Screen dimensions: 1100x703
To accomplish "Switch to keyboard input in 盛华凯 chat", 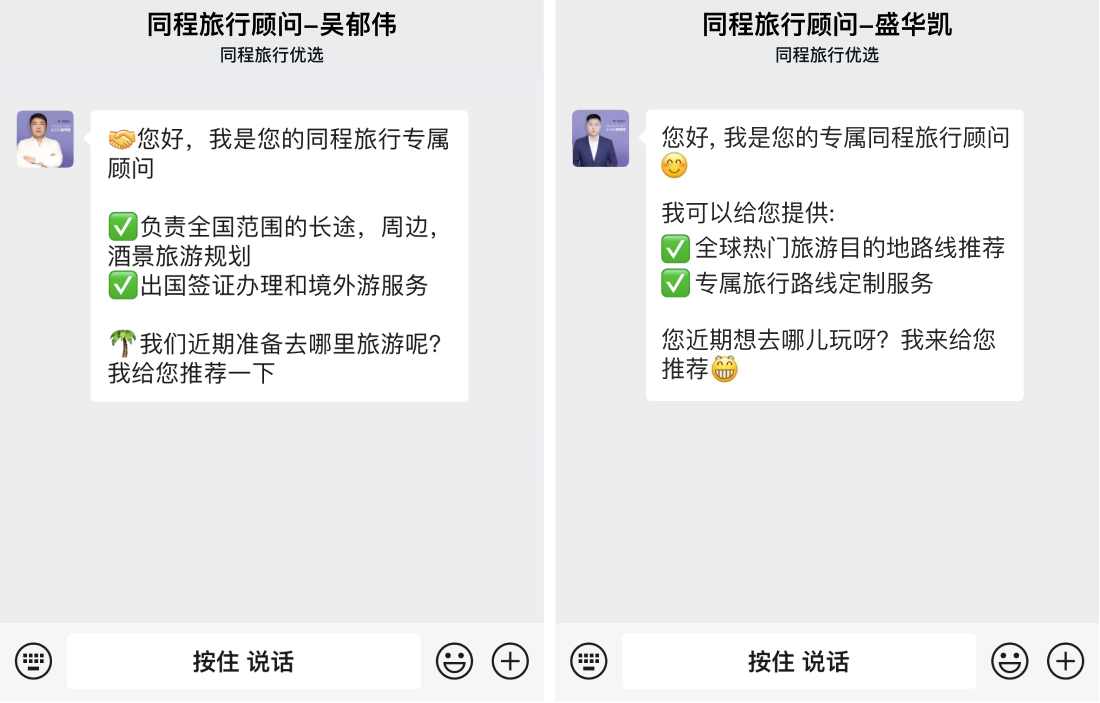I will [589, 661].
